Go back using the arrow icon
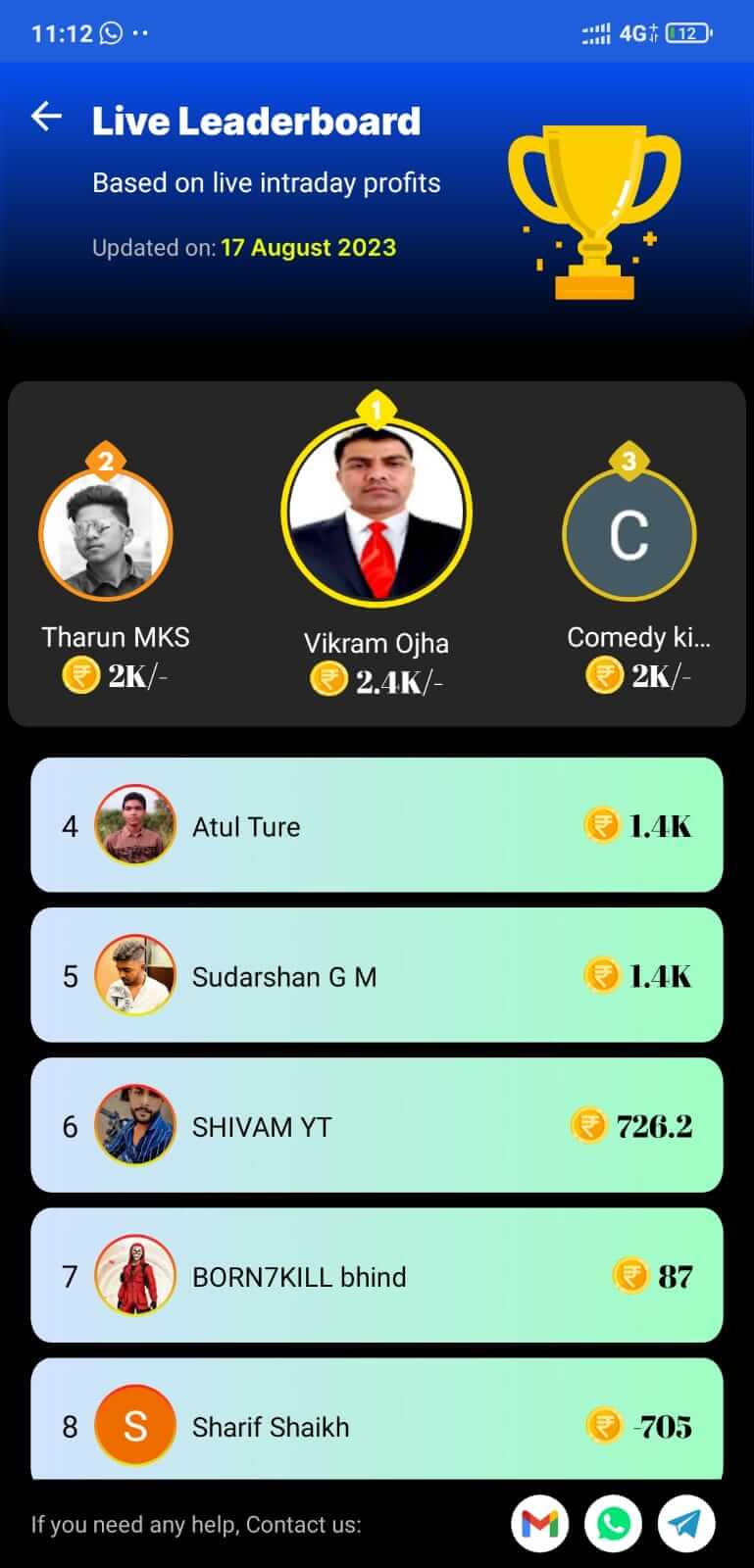Screen dimensions: 754x1568 pos(46,117)
